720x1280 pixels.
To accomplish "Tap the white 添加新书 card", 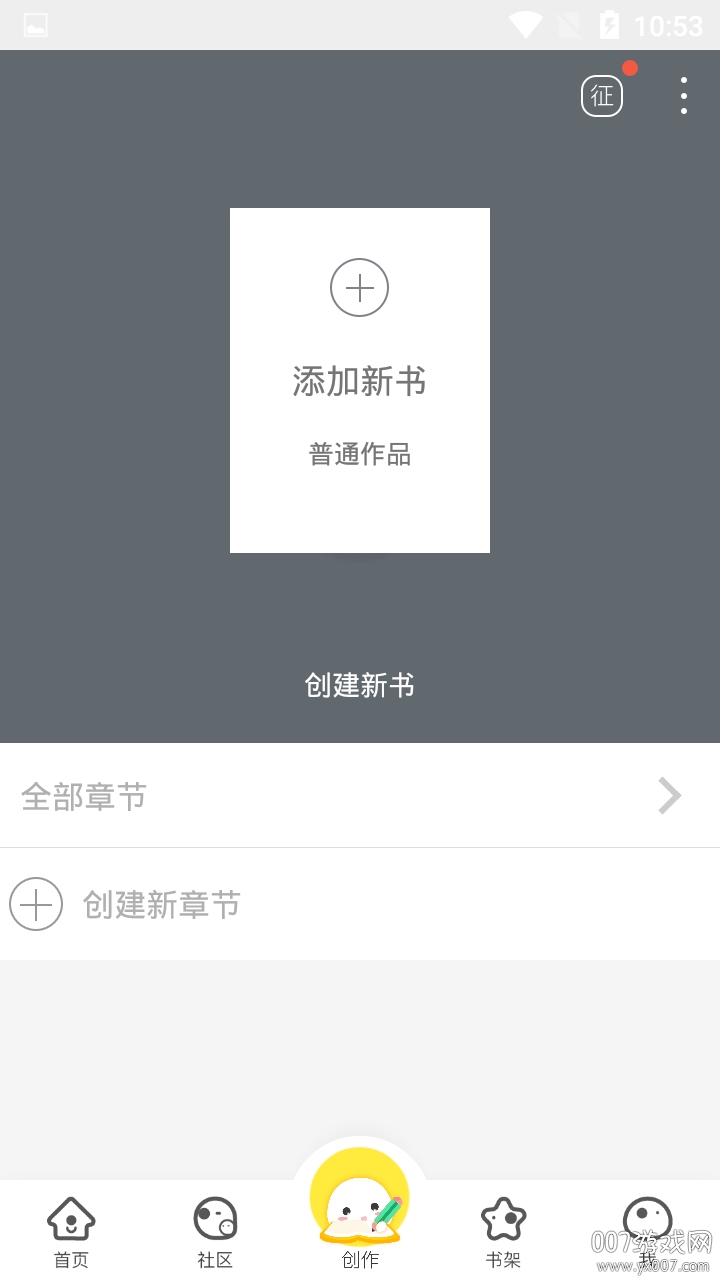I will coord(359,380).
